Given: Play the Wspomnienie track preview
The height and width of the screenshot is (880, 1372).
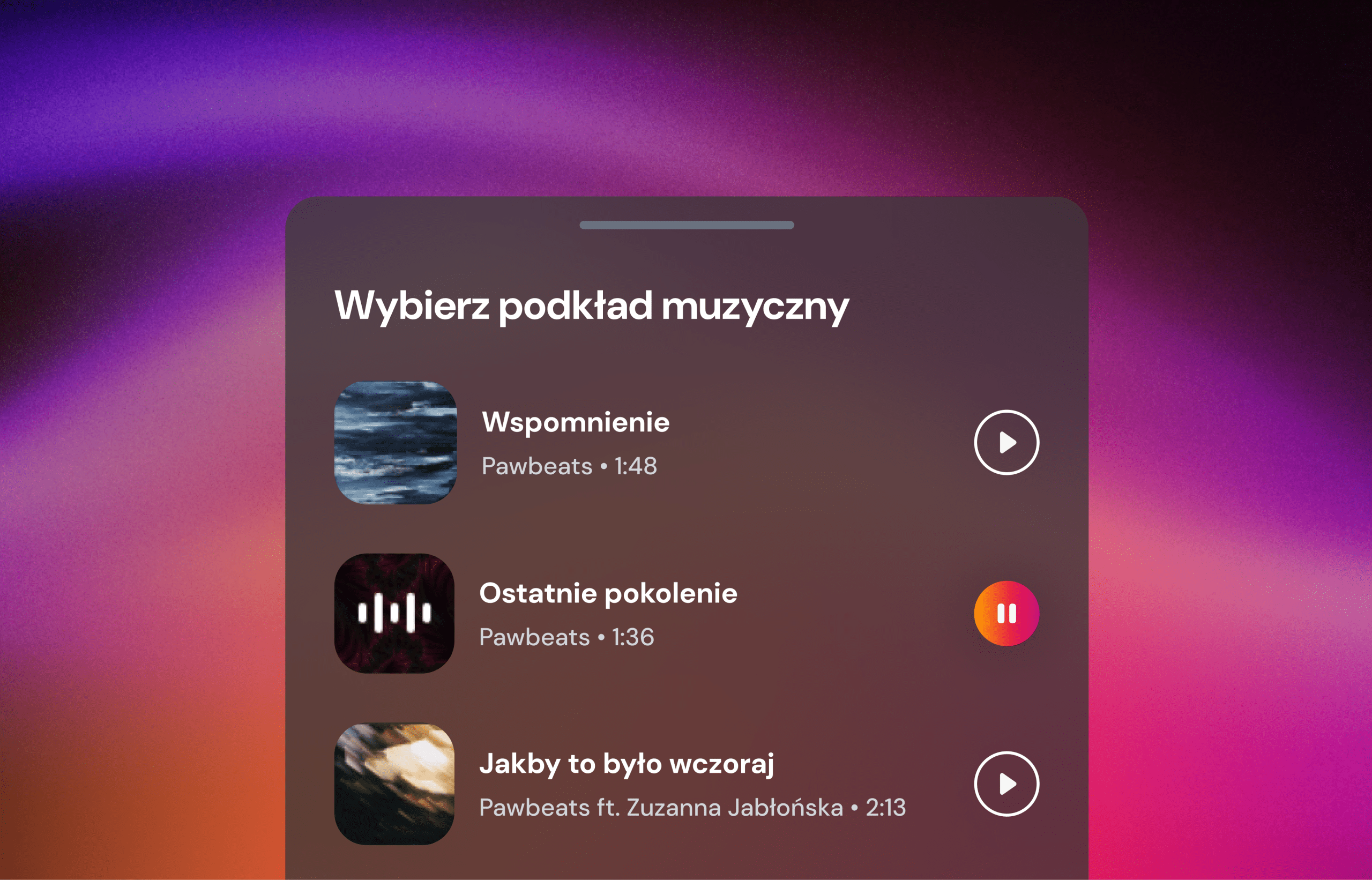Looking at the screenshot, I should coord(1006,442).
